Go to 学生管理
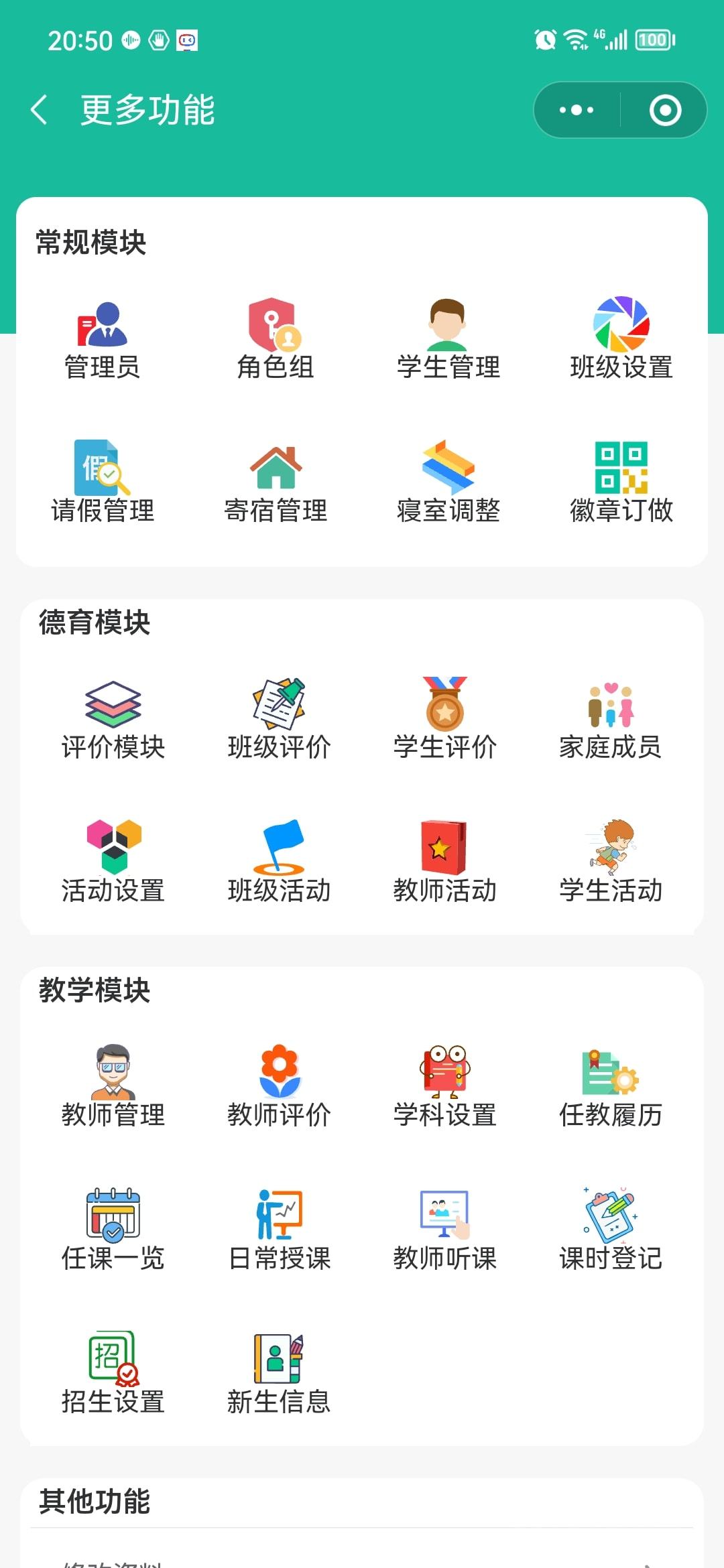Image resolution: width=724 pixels, height=1568 pixels. (448, 340)
